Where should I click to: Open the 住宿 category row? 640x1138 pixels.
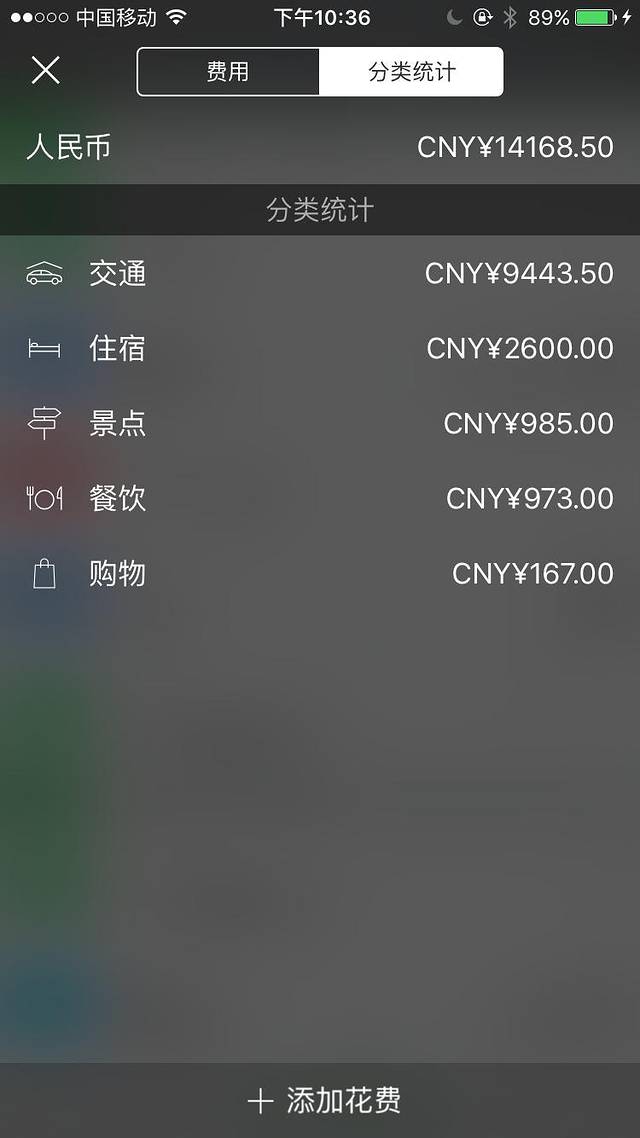[x=319, y=348]
